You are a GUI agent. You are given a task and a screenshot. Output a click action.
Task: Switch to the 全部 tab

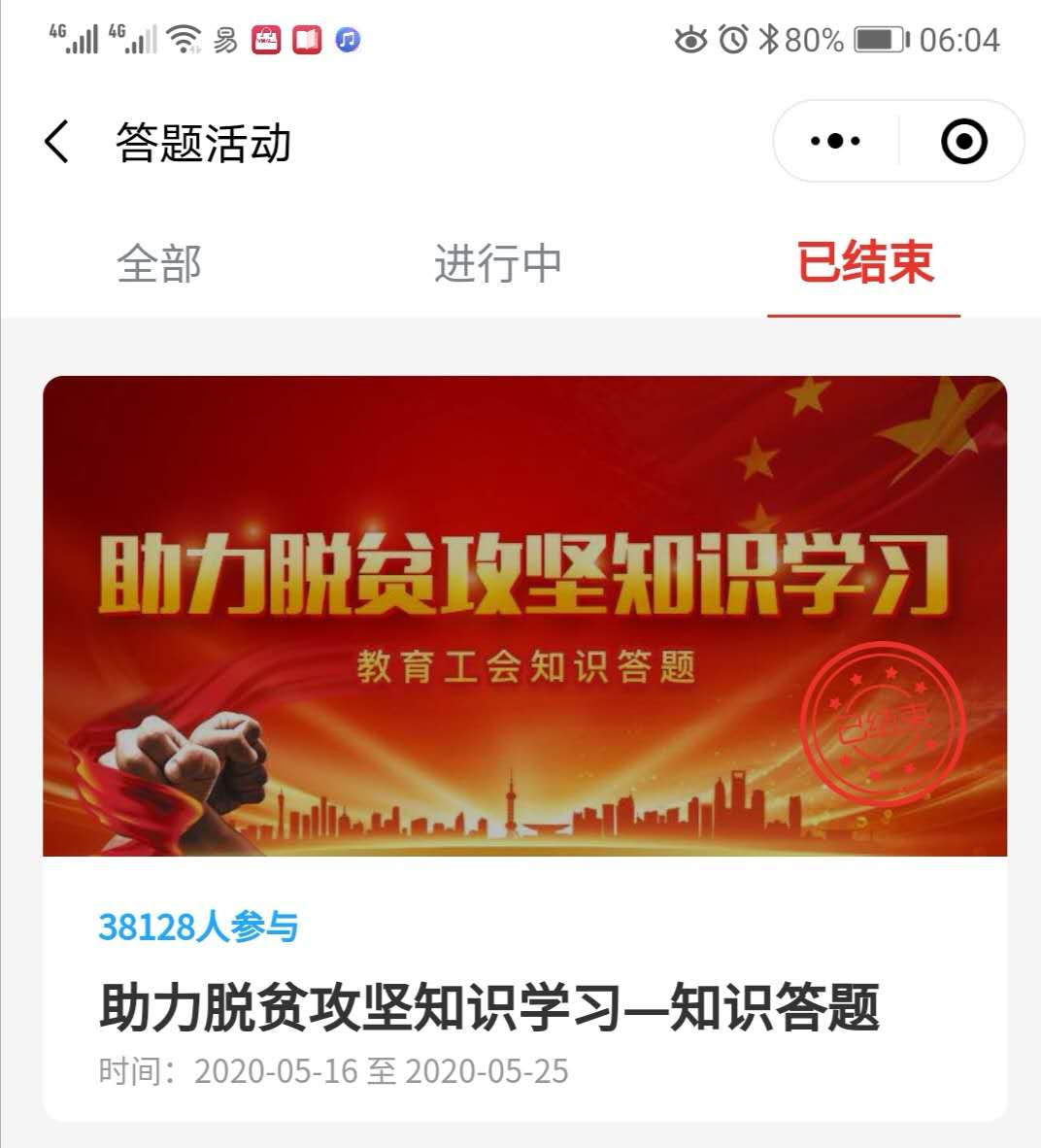pyautogui.click(x=158, y=263)
